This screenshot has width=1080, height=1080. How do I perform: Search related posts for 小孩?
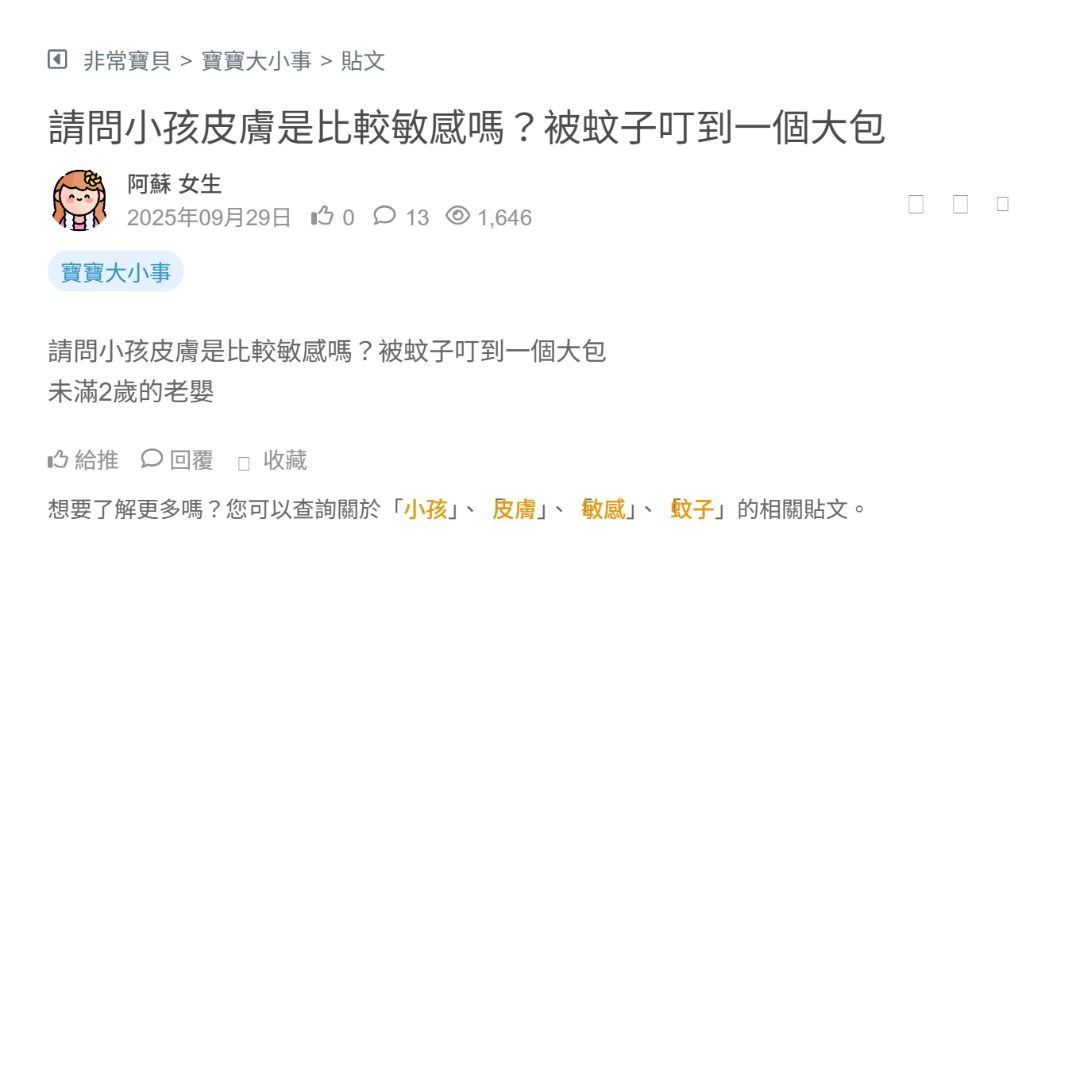click(425, 509)
